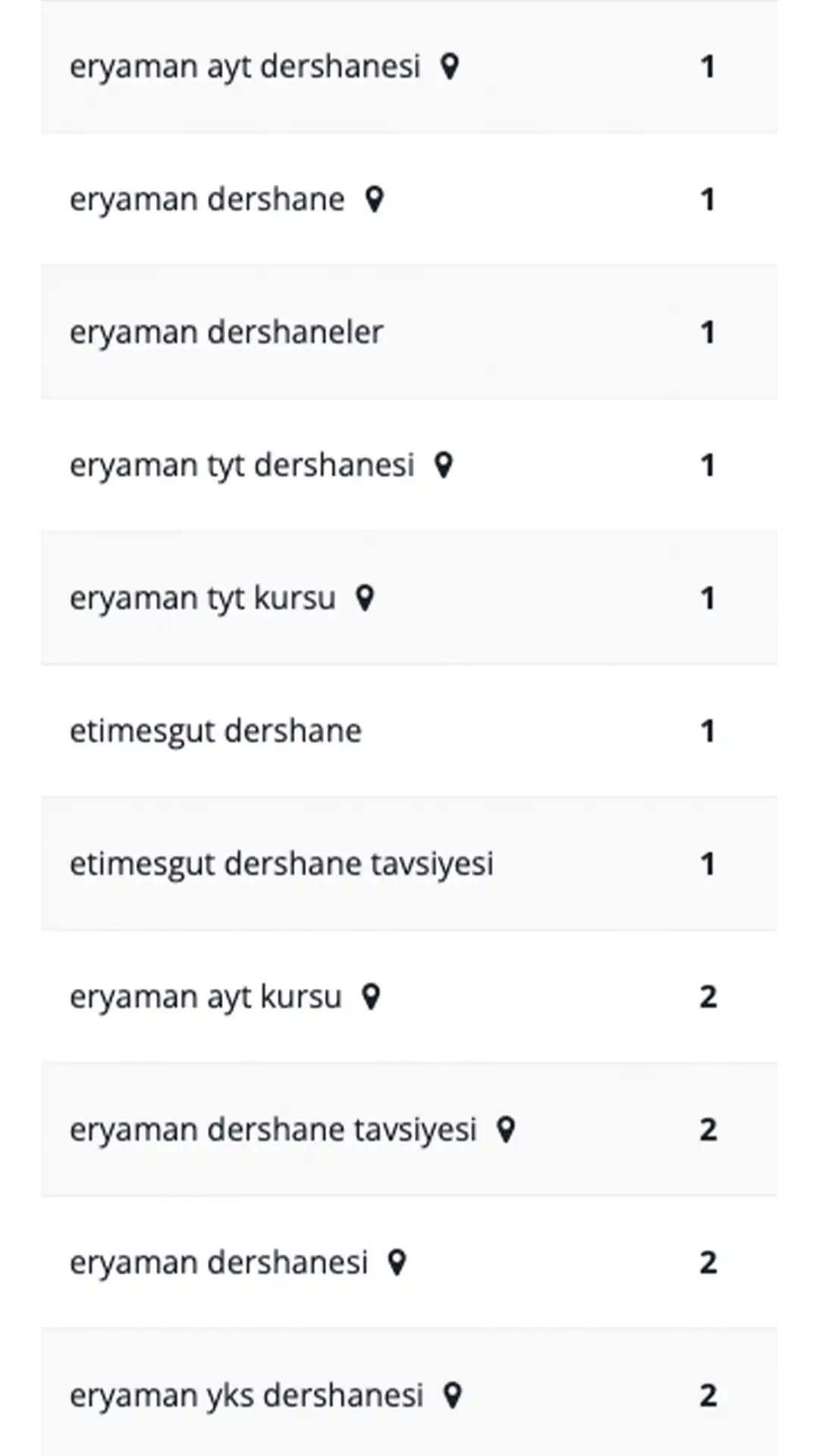
Task: Click the location pin next to eryaman dershane
Action: pos(375,199)
